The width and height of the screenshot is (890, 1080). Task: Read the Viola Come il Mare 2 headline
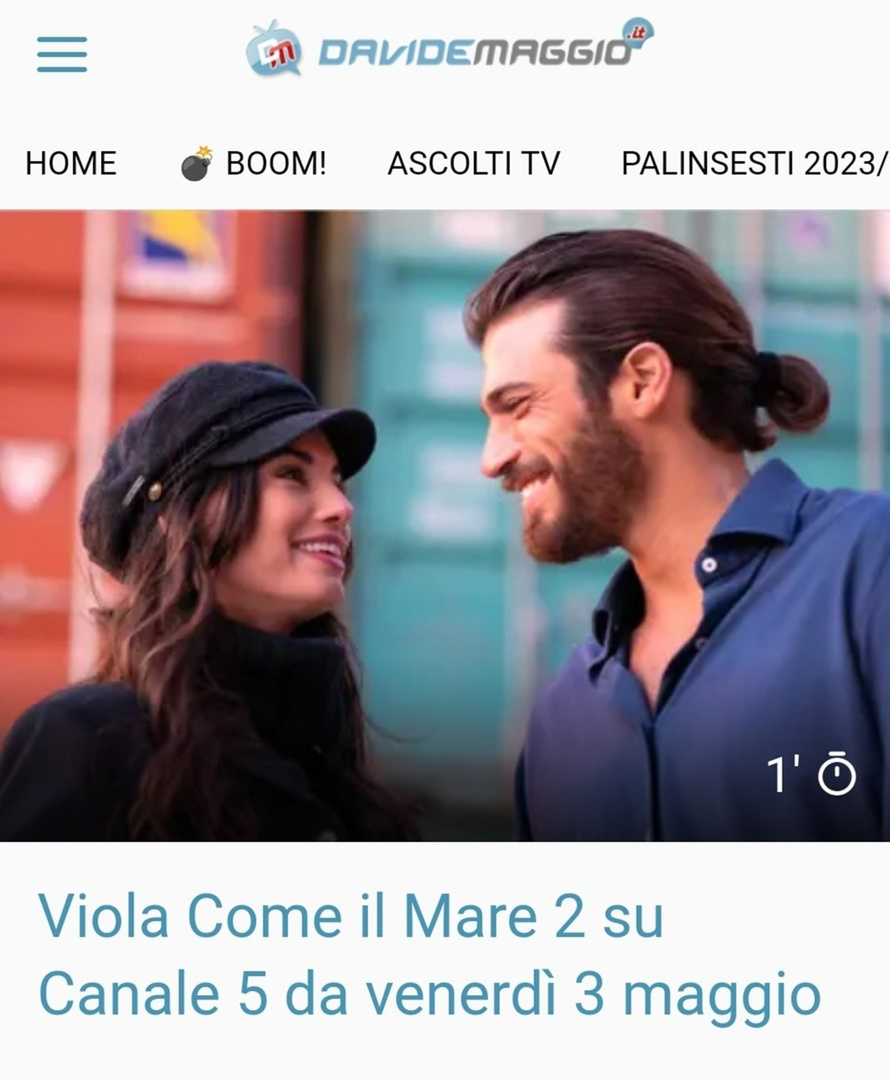click(430, 954)
